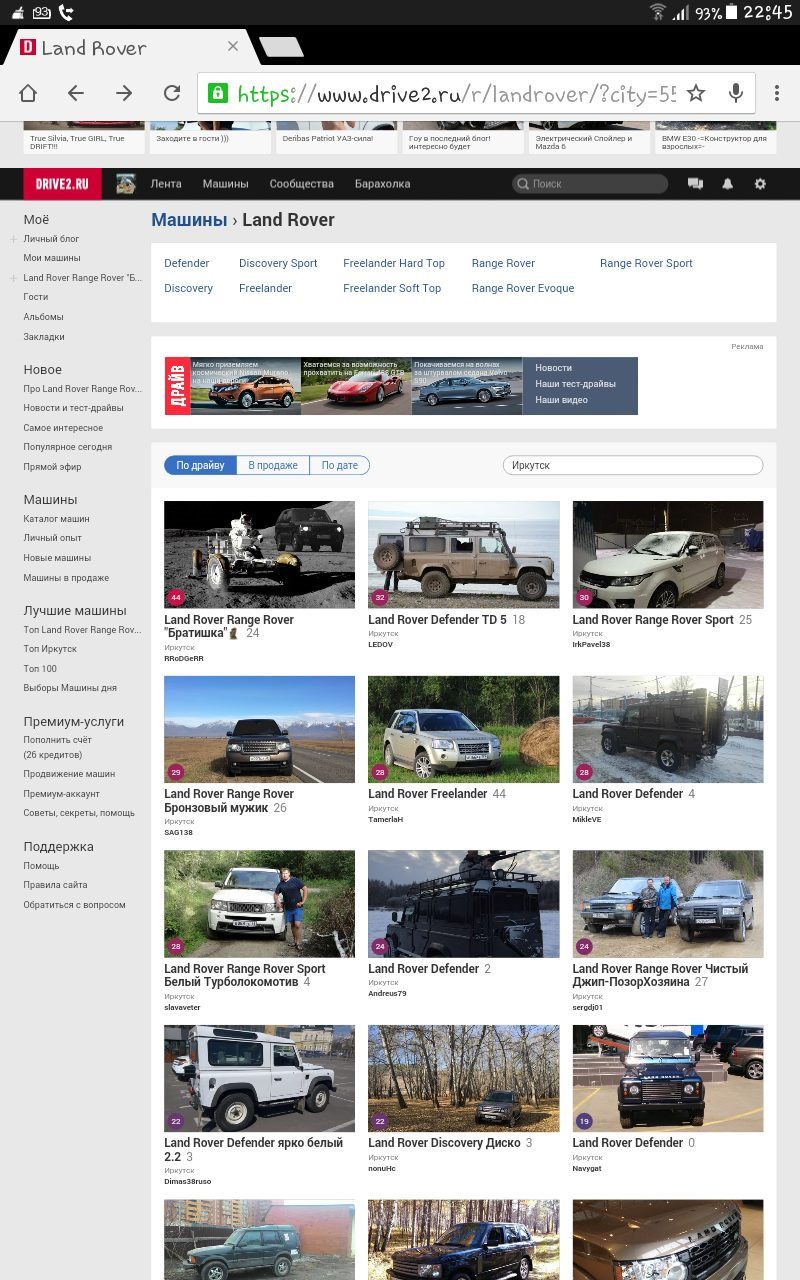This screenshot has width=800, height=1280.
Task: Reload the page in Chrome
Action: pyautogui.click(x=172, y=93)
